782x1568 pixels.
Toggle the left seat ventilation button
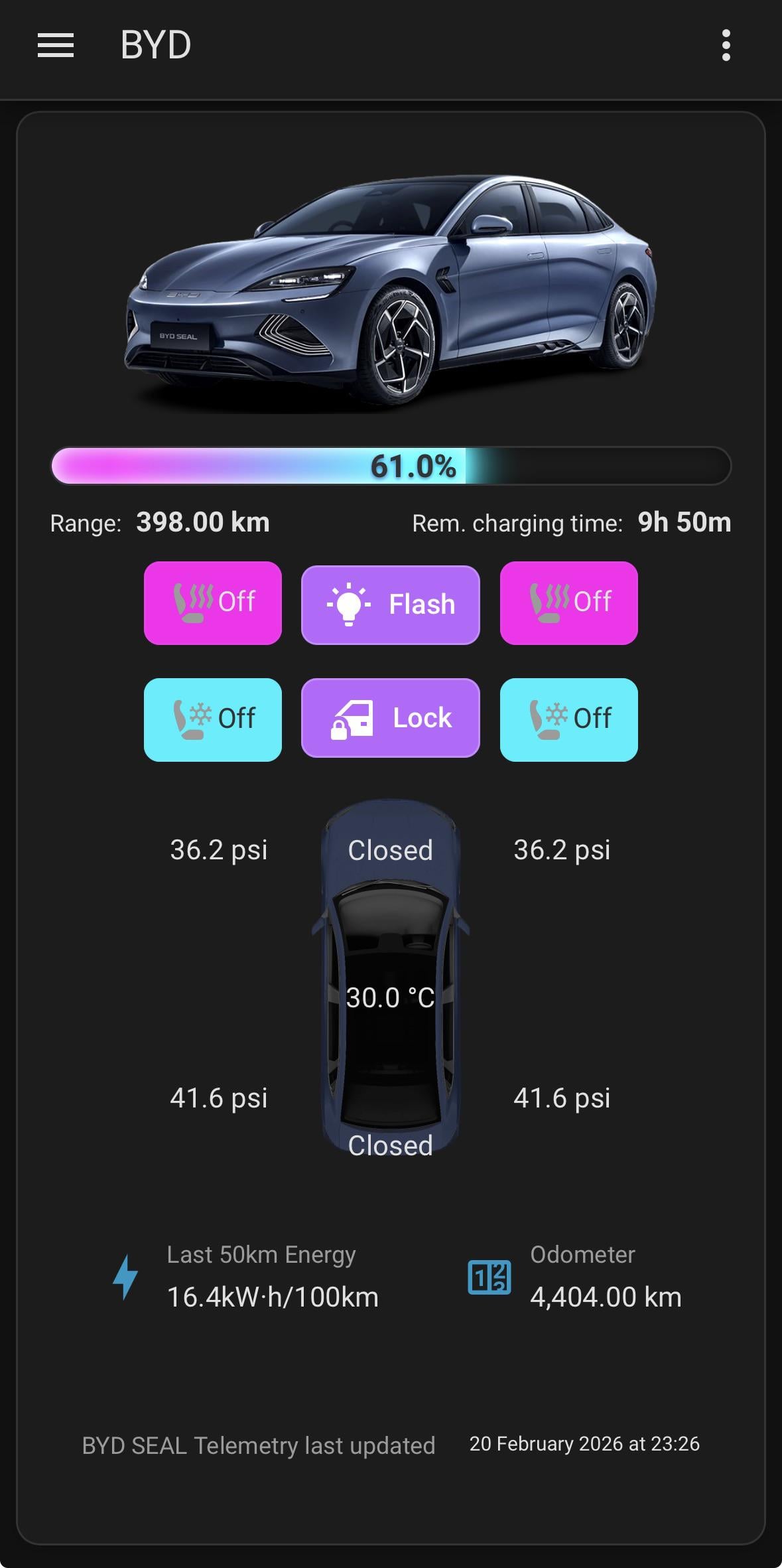[213, 719]
